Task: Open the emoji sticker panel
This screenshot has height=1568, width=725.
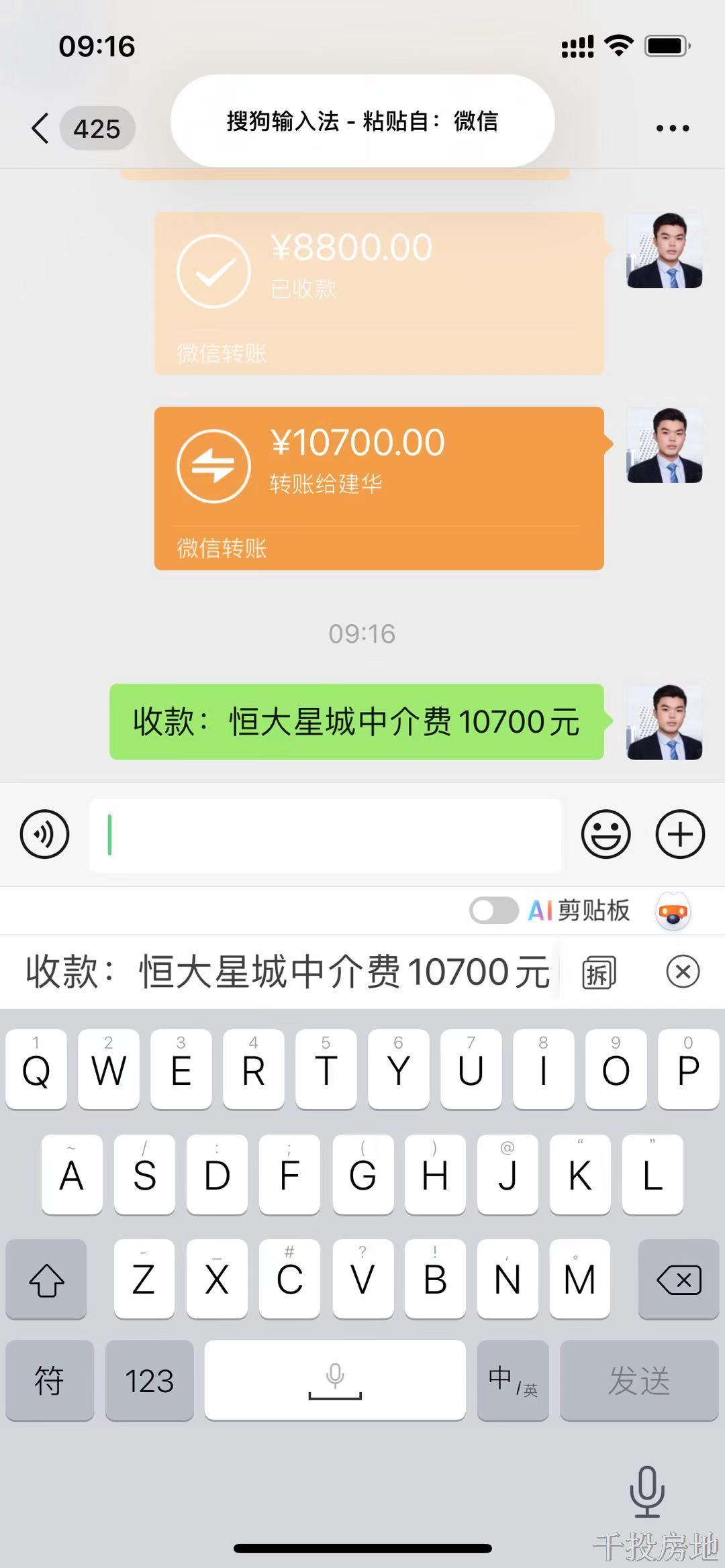Action: [606, 835]
